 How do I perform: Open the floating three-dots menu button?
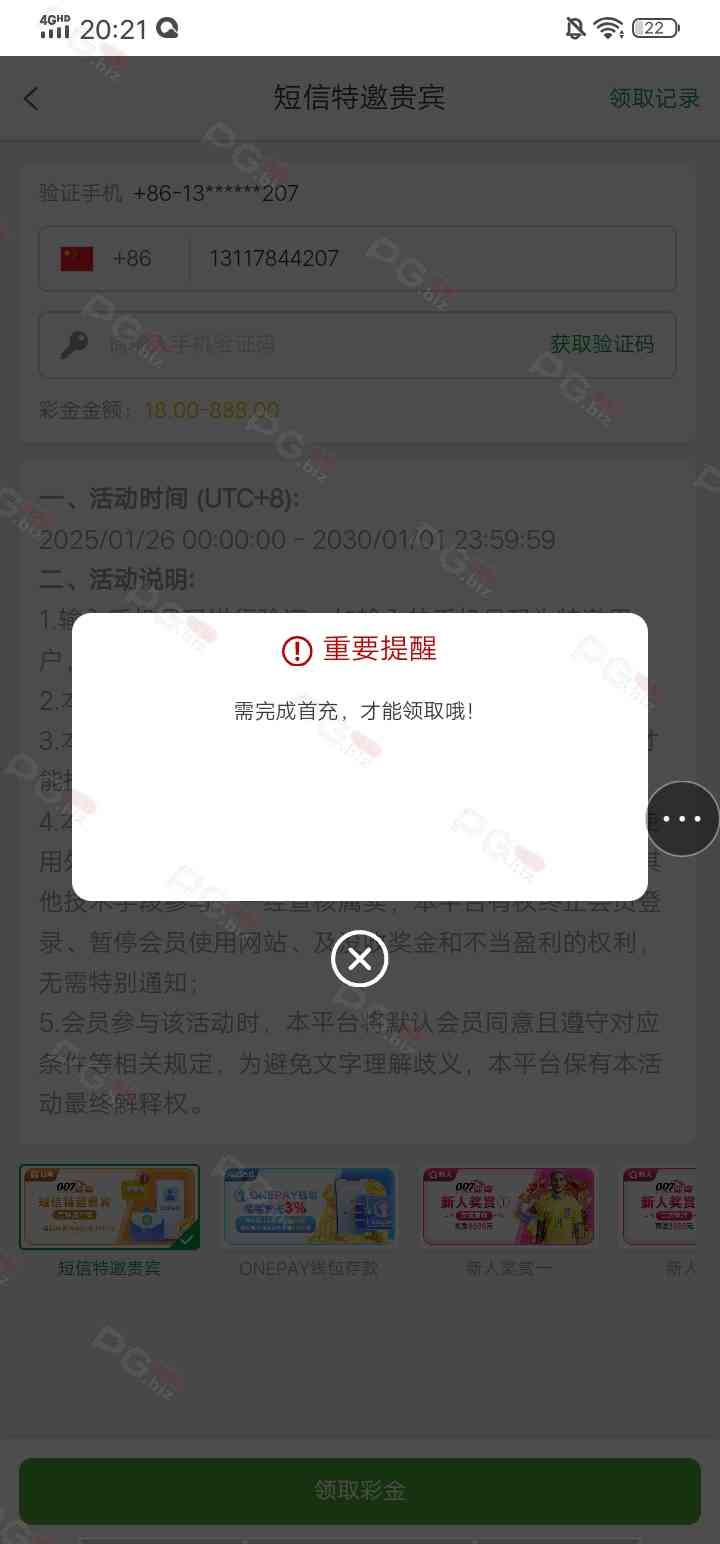click(x=683, y=818)
